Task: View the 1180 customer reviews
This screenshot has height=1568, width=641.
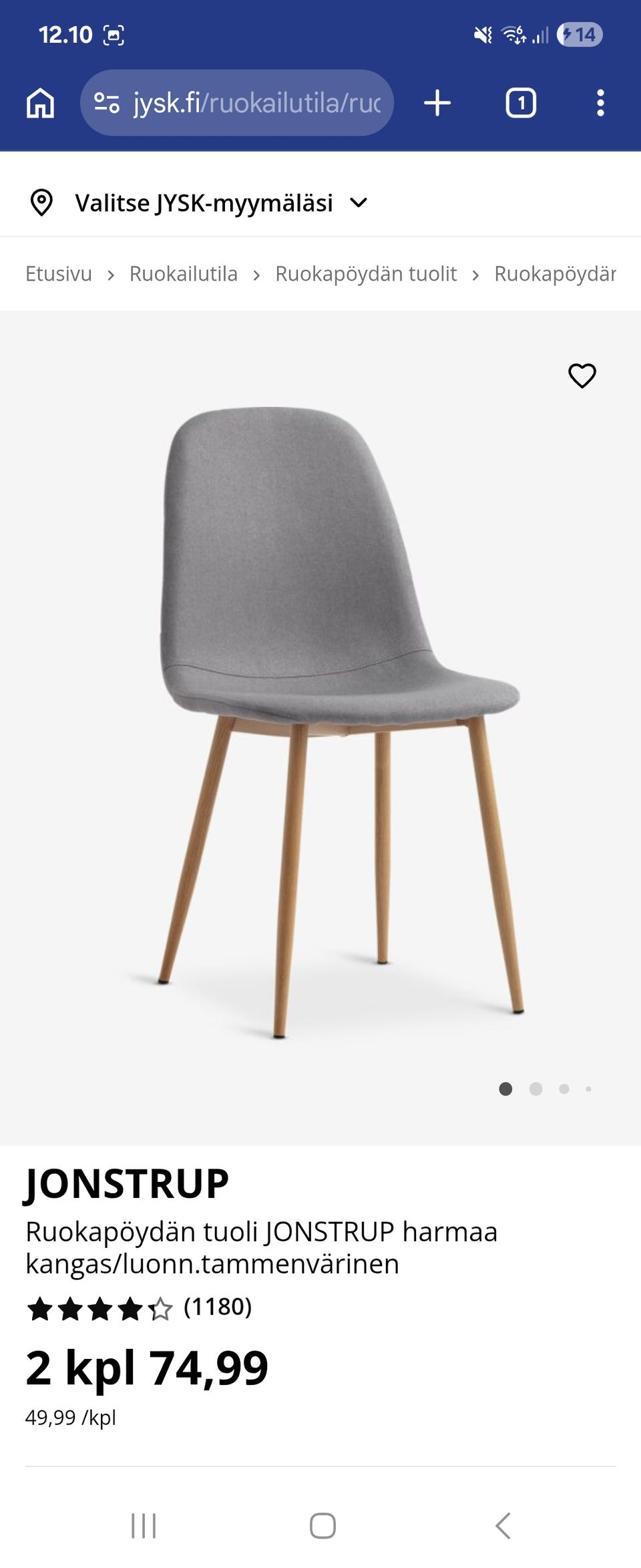Action: pos(217,1307)
